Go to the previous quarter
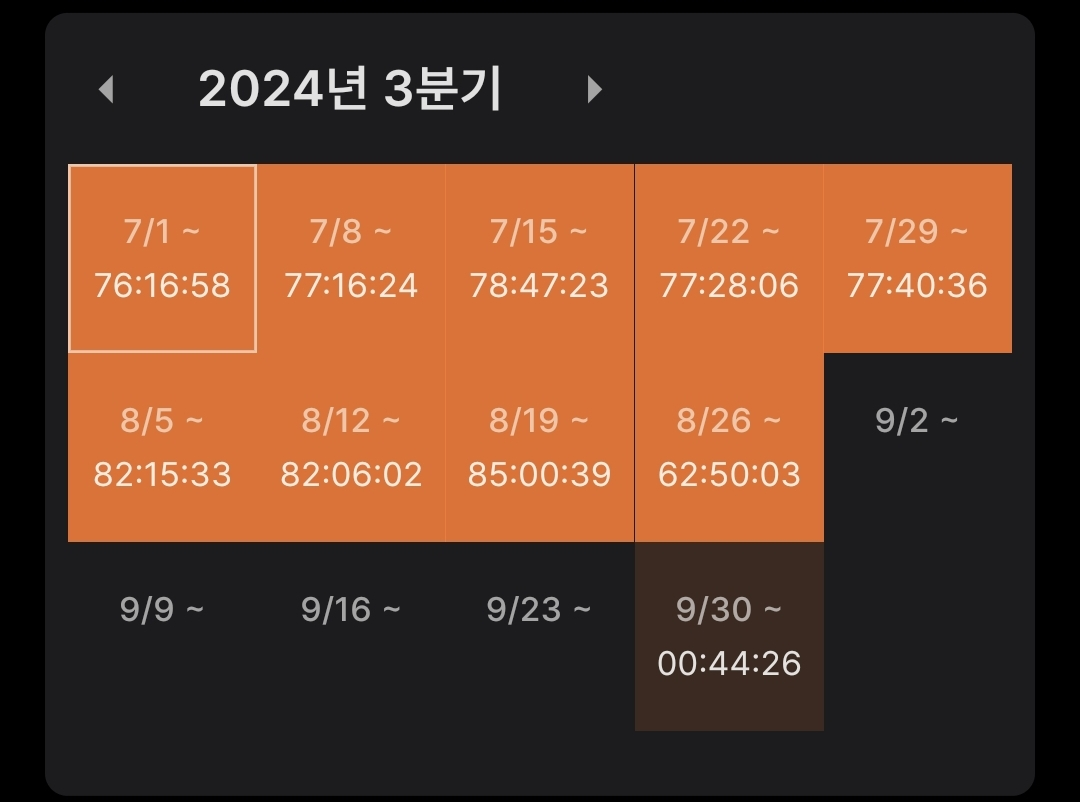 [x=106, y=90]
